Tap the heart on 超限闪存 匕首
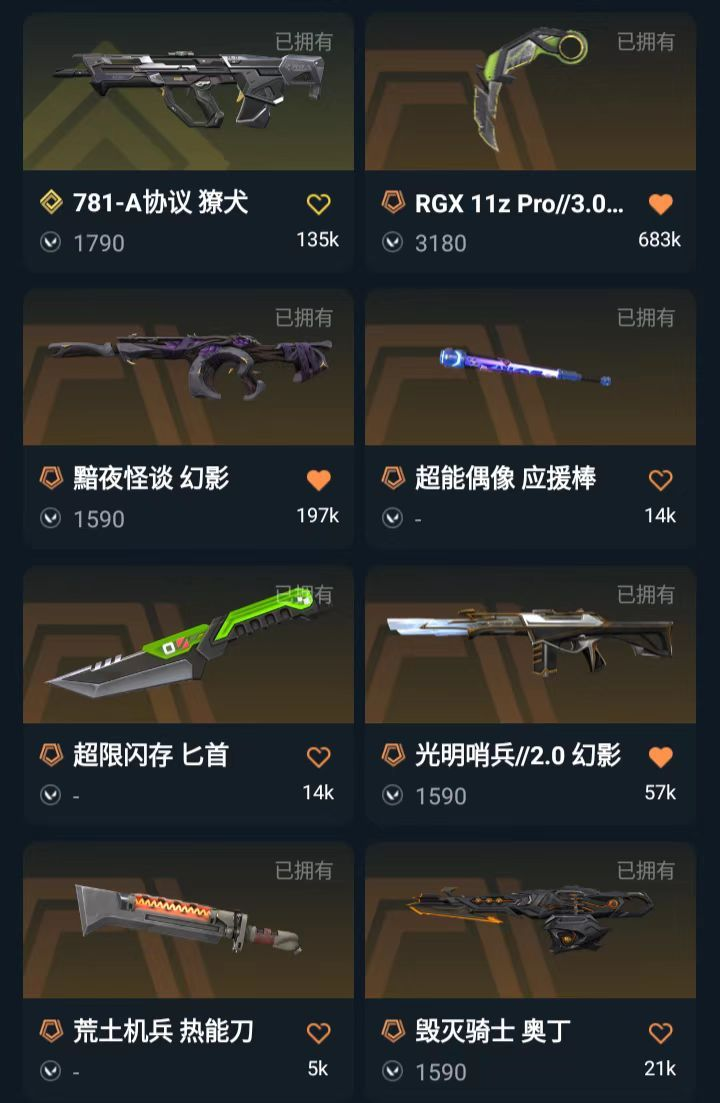The width and height of the screenshot is (720, 1103). [x=318, y=757]
